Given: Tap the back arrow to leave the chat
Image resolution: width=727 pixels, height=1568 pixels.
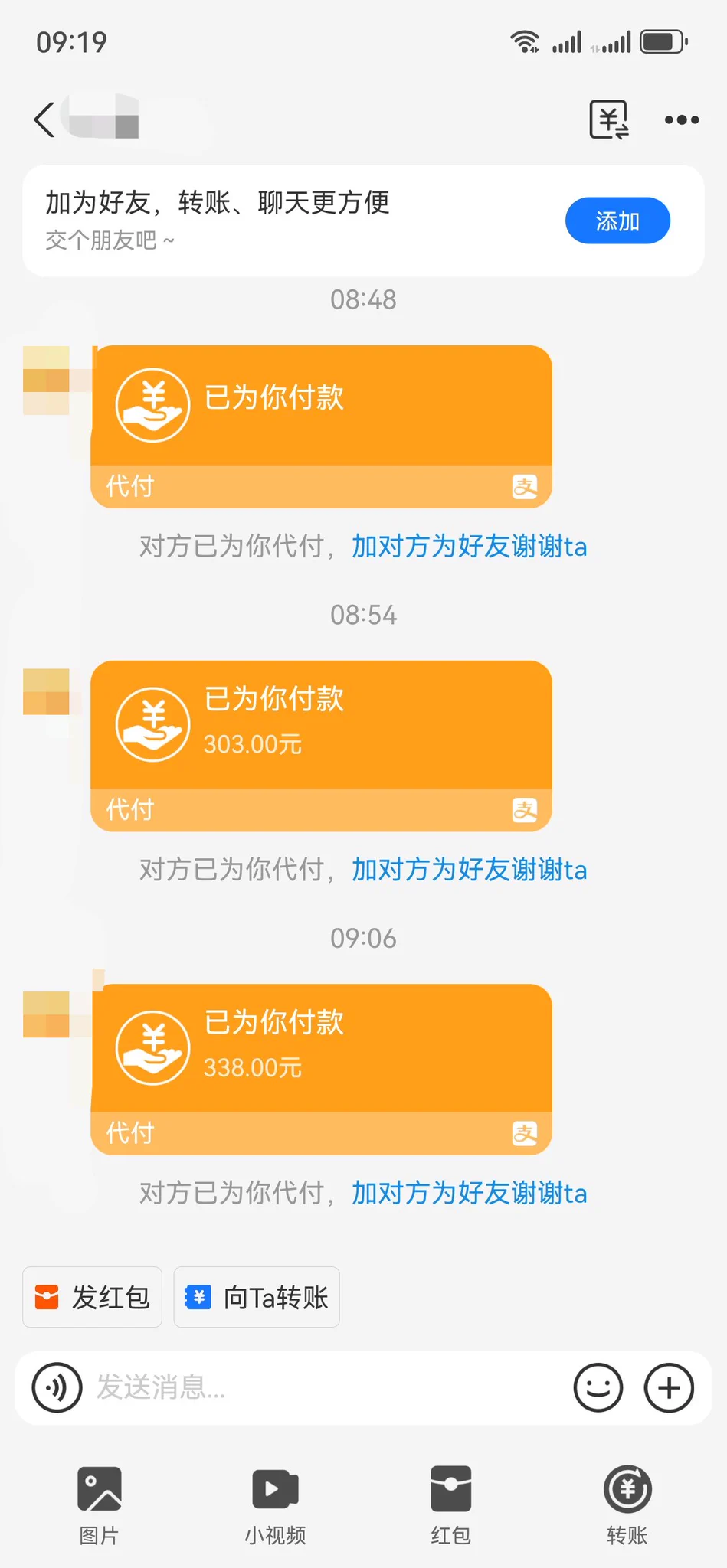Looking at the screenshot, I should pos(44,120).
